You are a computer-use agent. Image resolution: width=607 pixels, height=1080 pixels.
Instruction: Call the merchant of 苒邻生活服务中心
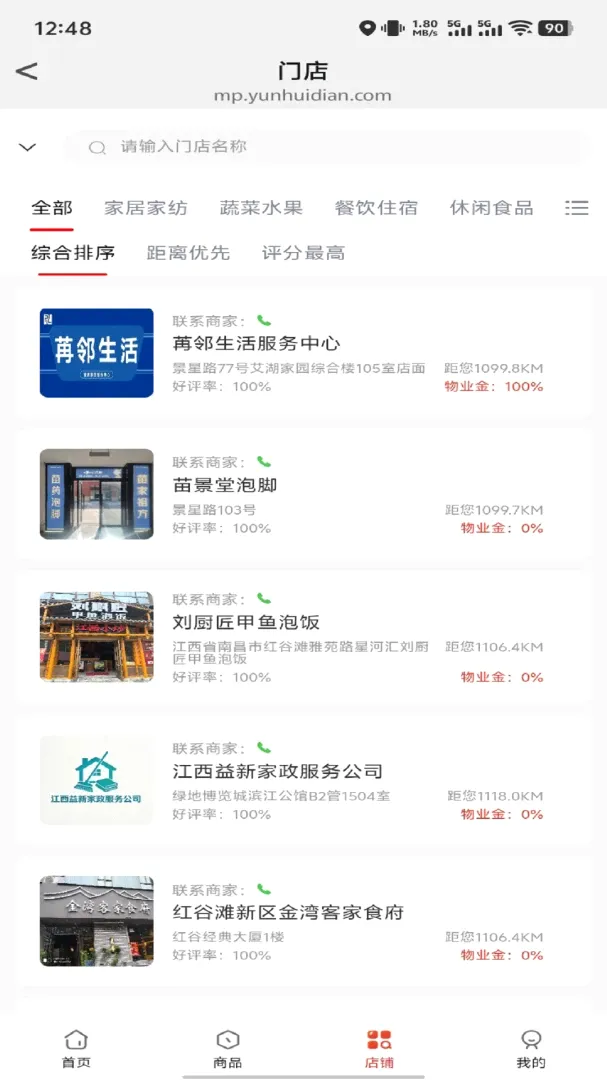tap(264, 320)
